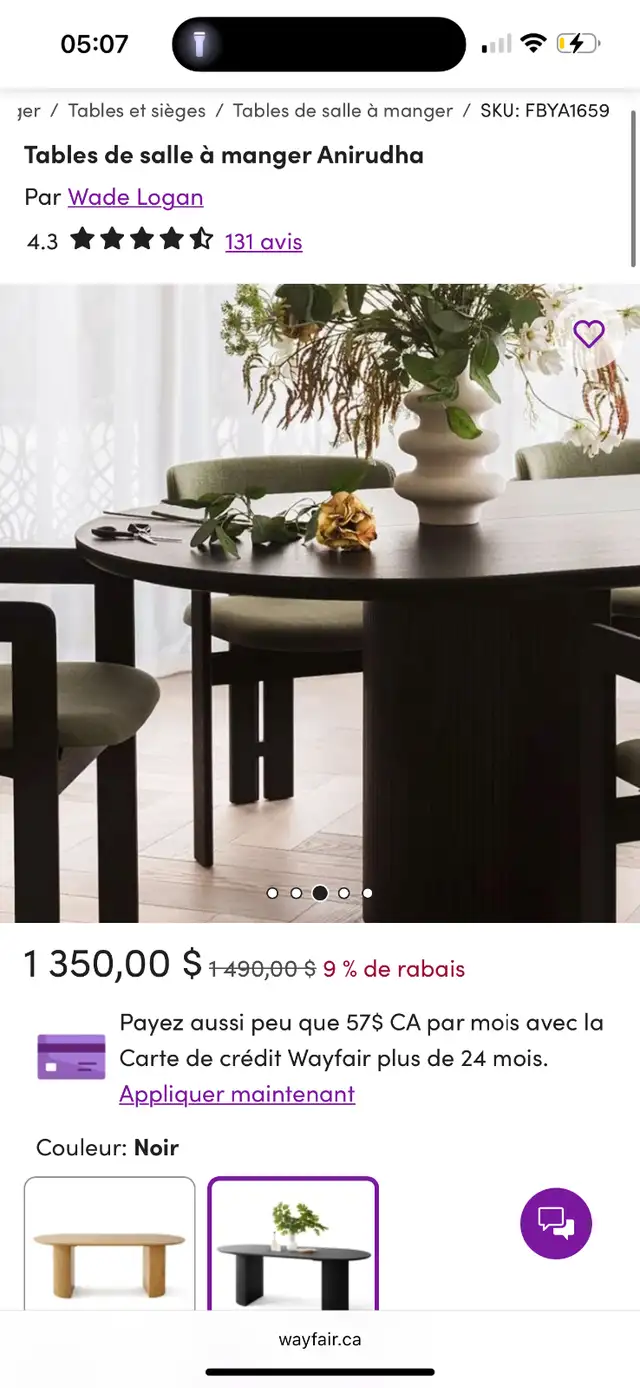Viewport: 640px width, 1388px height.
Task: Open the Wade Logan brand link
Action: click(x=136, y=197)
